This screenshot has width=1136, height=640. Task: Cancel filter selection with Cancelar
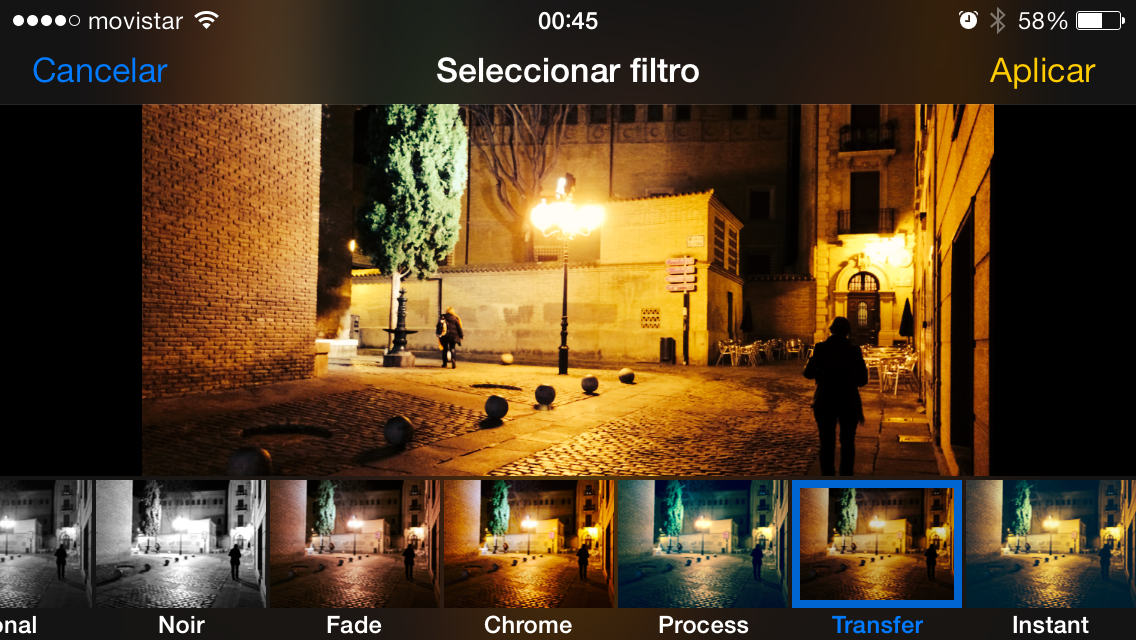tap(99, 71)
